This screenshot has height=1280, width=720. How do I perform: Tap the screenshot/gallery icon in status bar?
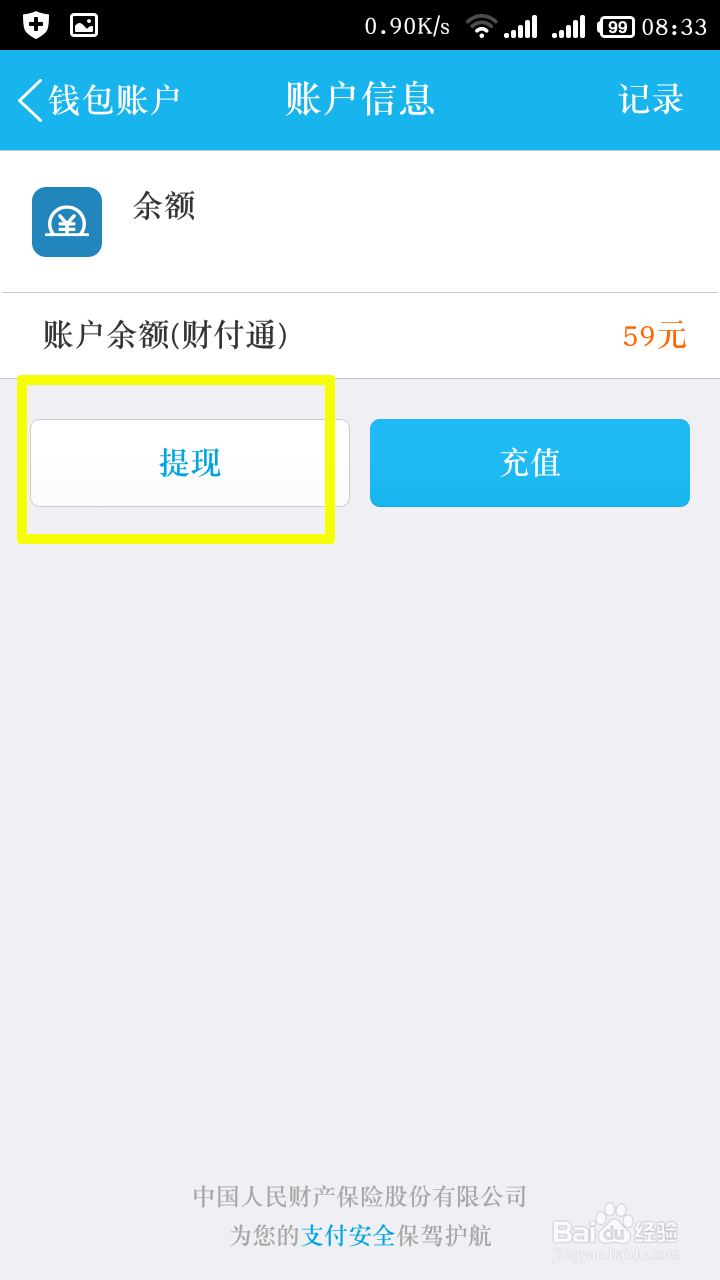point(84,24)
